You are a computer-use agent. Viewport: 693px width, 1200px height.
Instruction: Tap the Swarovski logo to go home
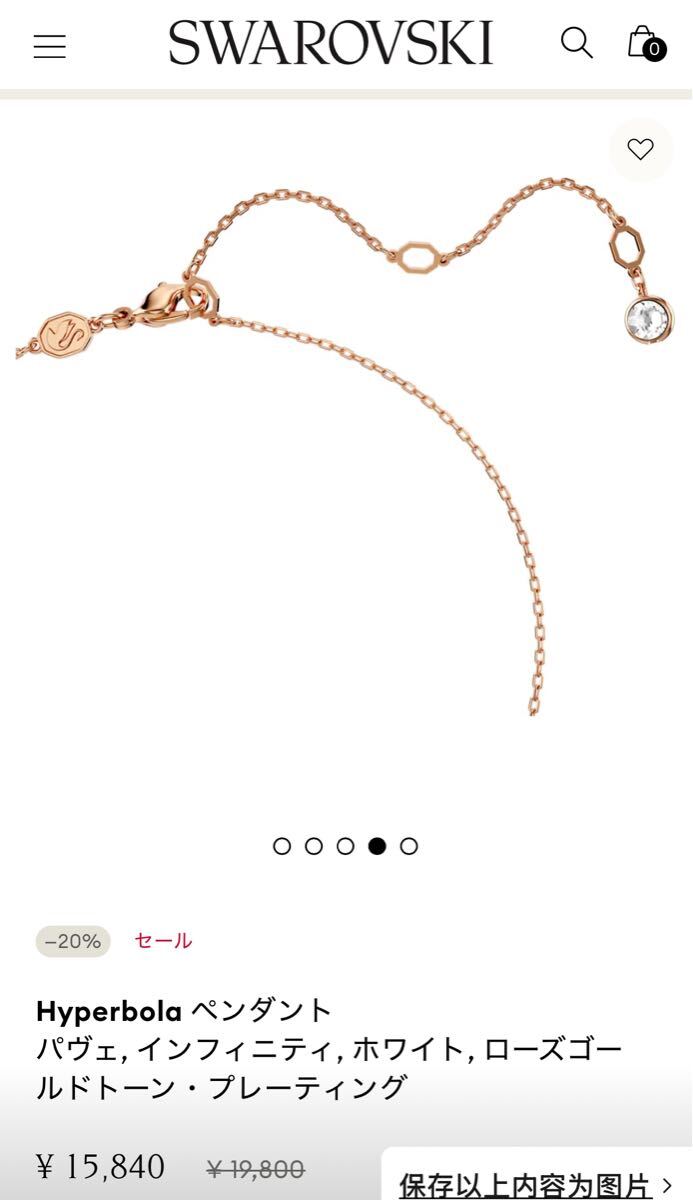pyautogui.click(x=331, y=44)
